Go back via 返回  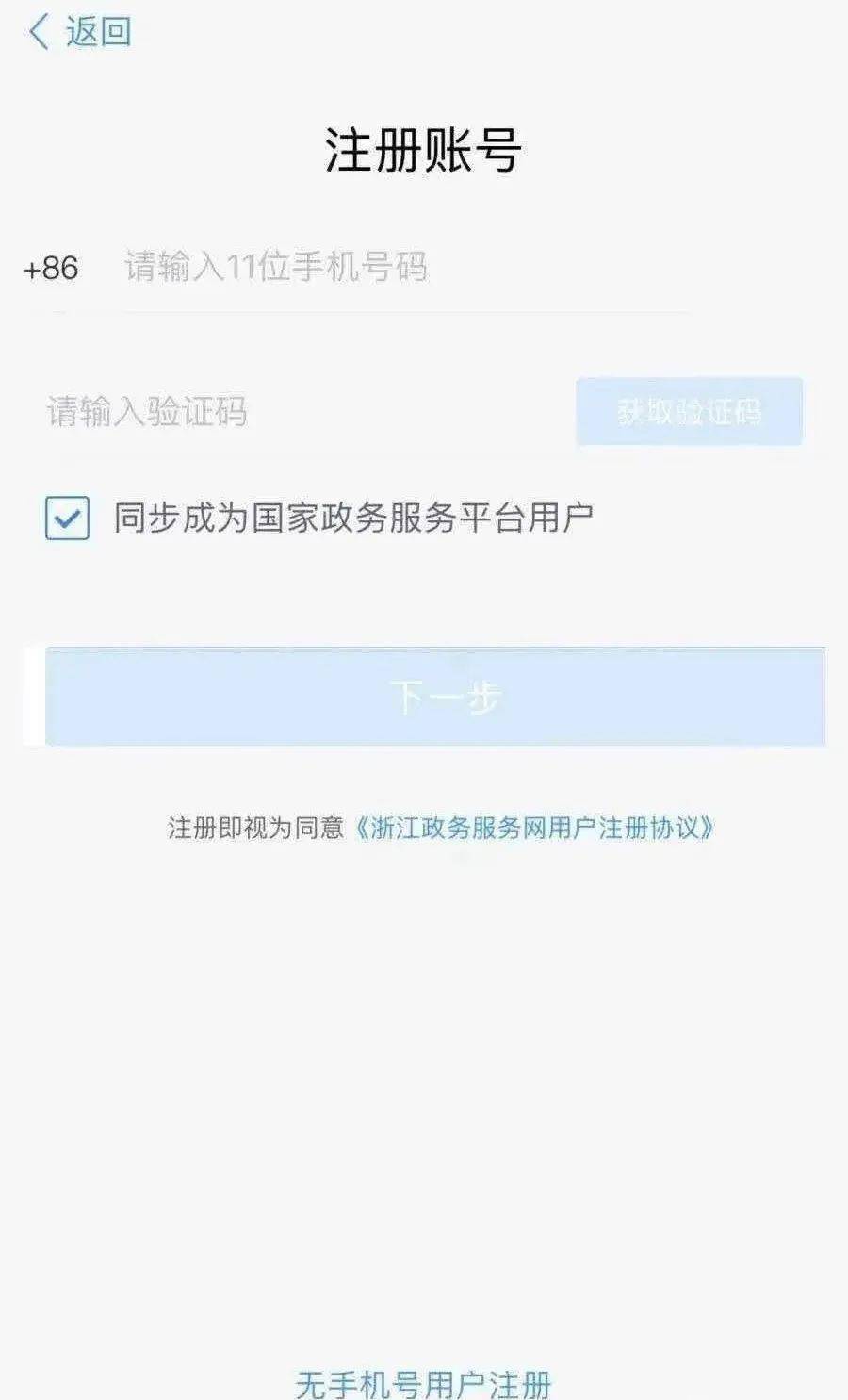point(79,32)
